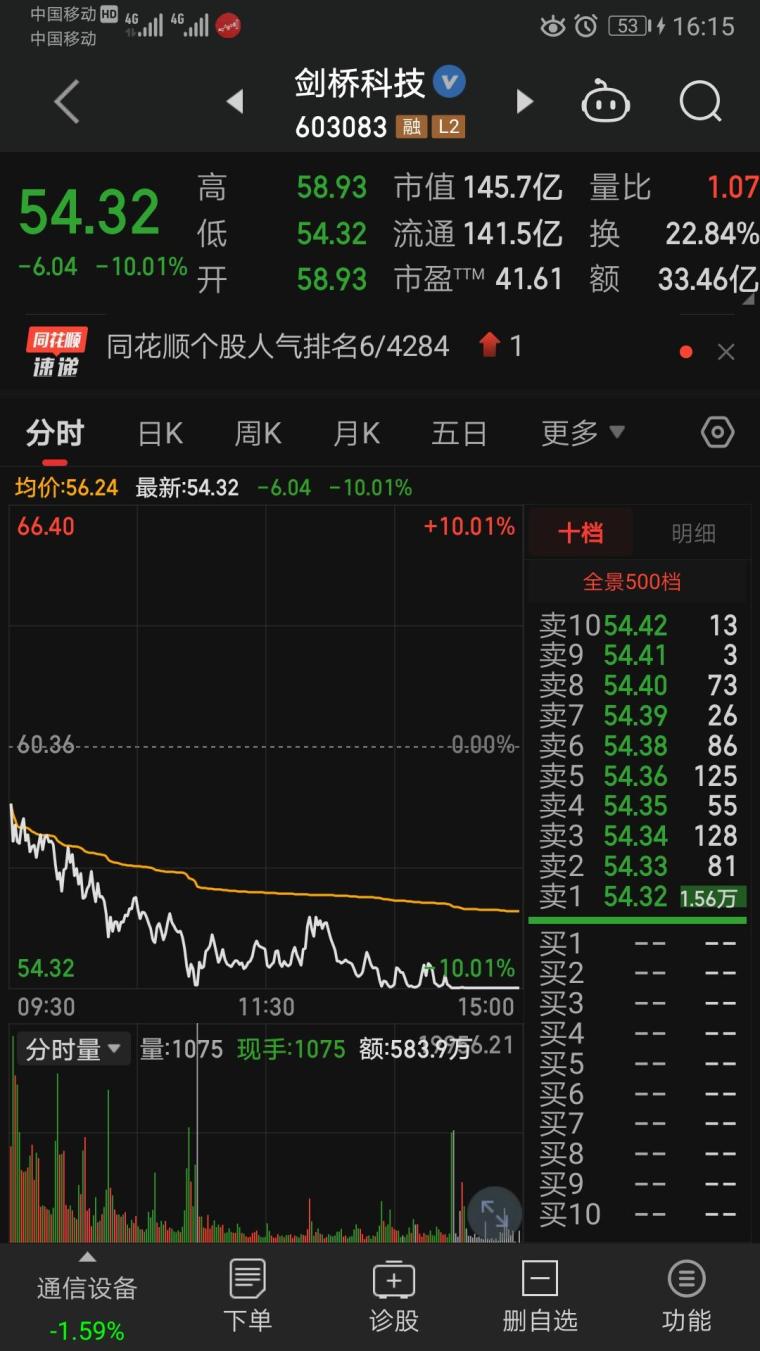Switch to the 月K chart tab
The width and height of the screenshot is (760, 1351).
[x=356, y=433]
